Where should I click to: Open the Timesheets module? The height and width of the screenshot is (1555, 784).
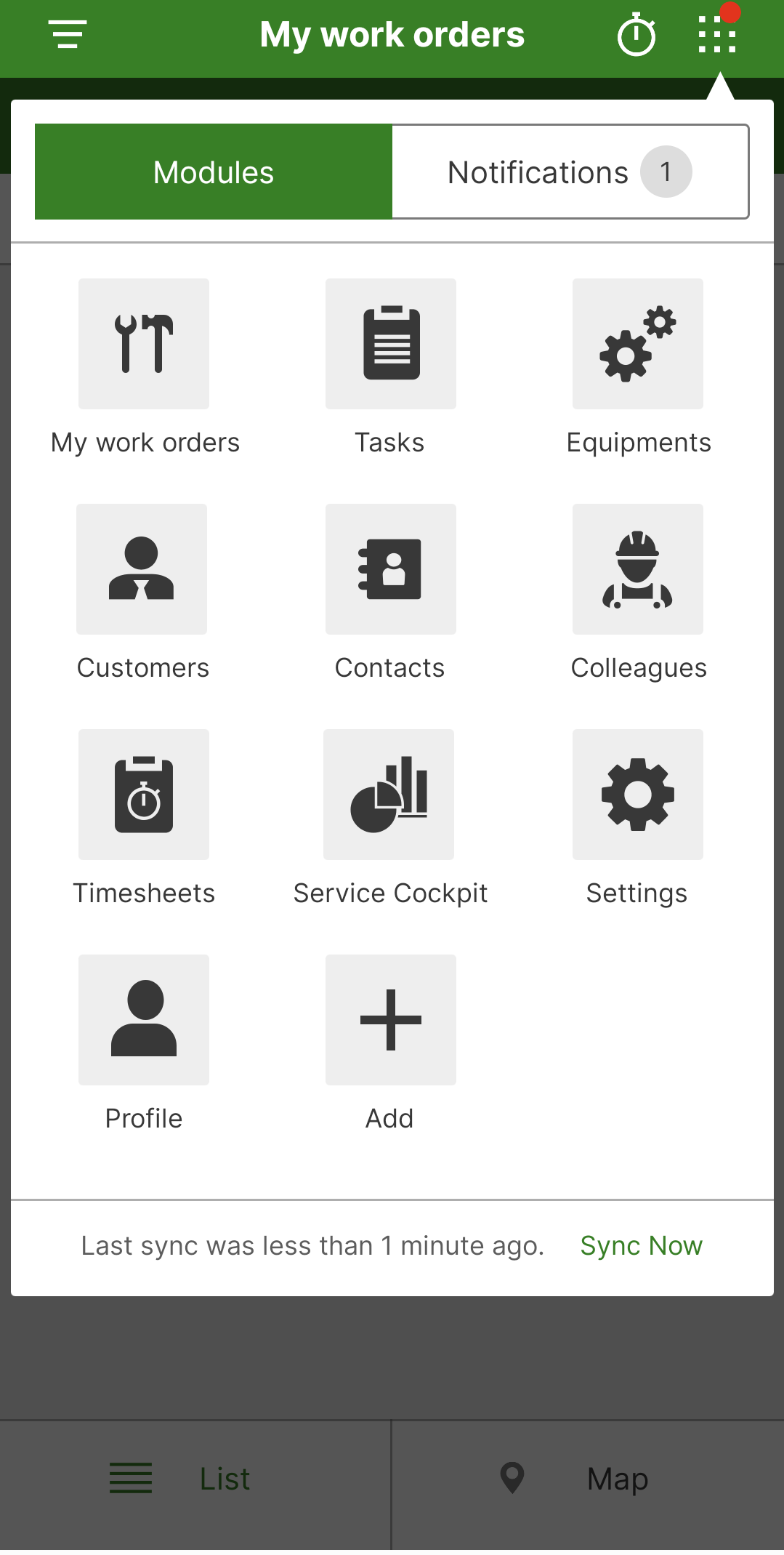point(144,795)
